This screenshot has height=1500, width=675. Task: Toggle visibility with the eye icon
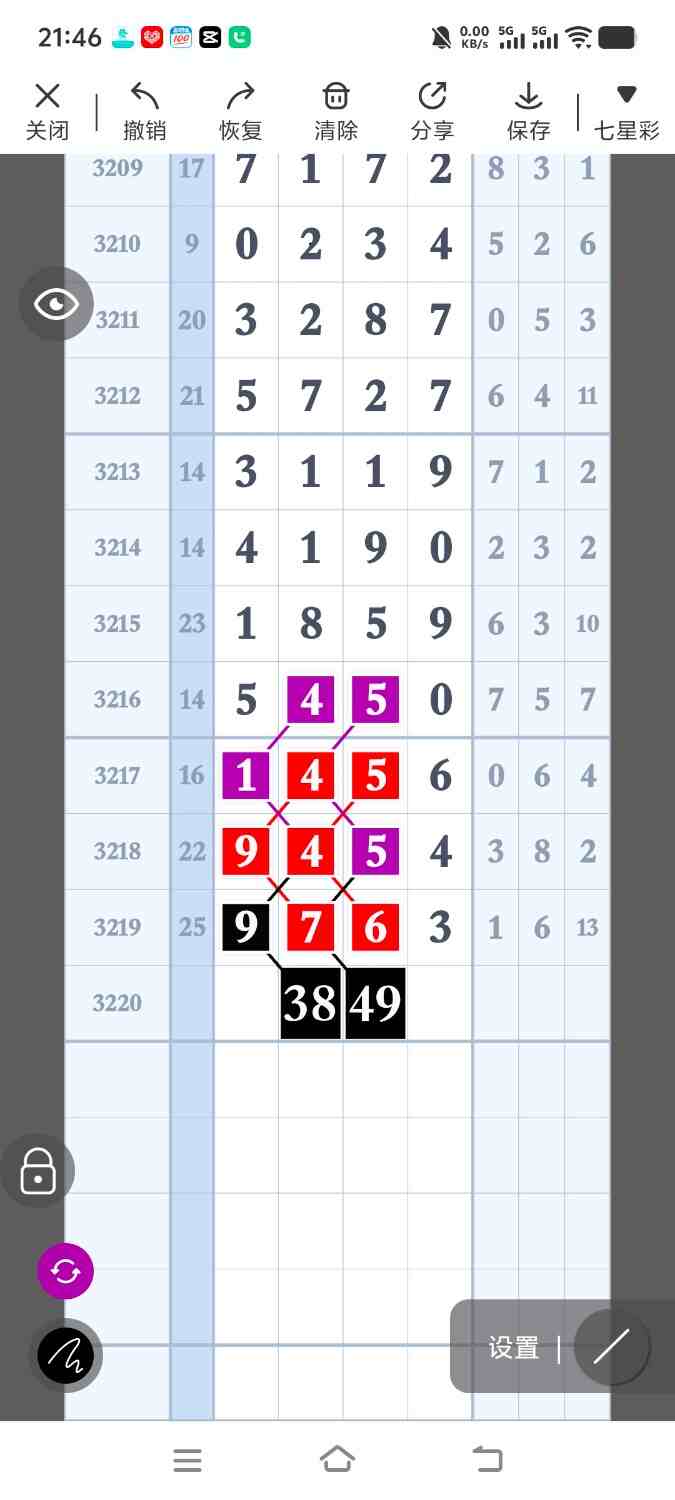click(56, 304)
